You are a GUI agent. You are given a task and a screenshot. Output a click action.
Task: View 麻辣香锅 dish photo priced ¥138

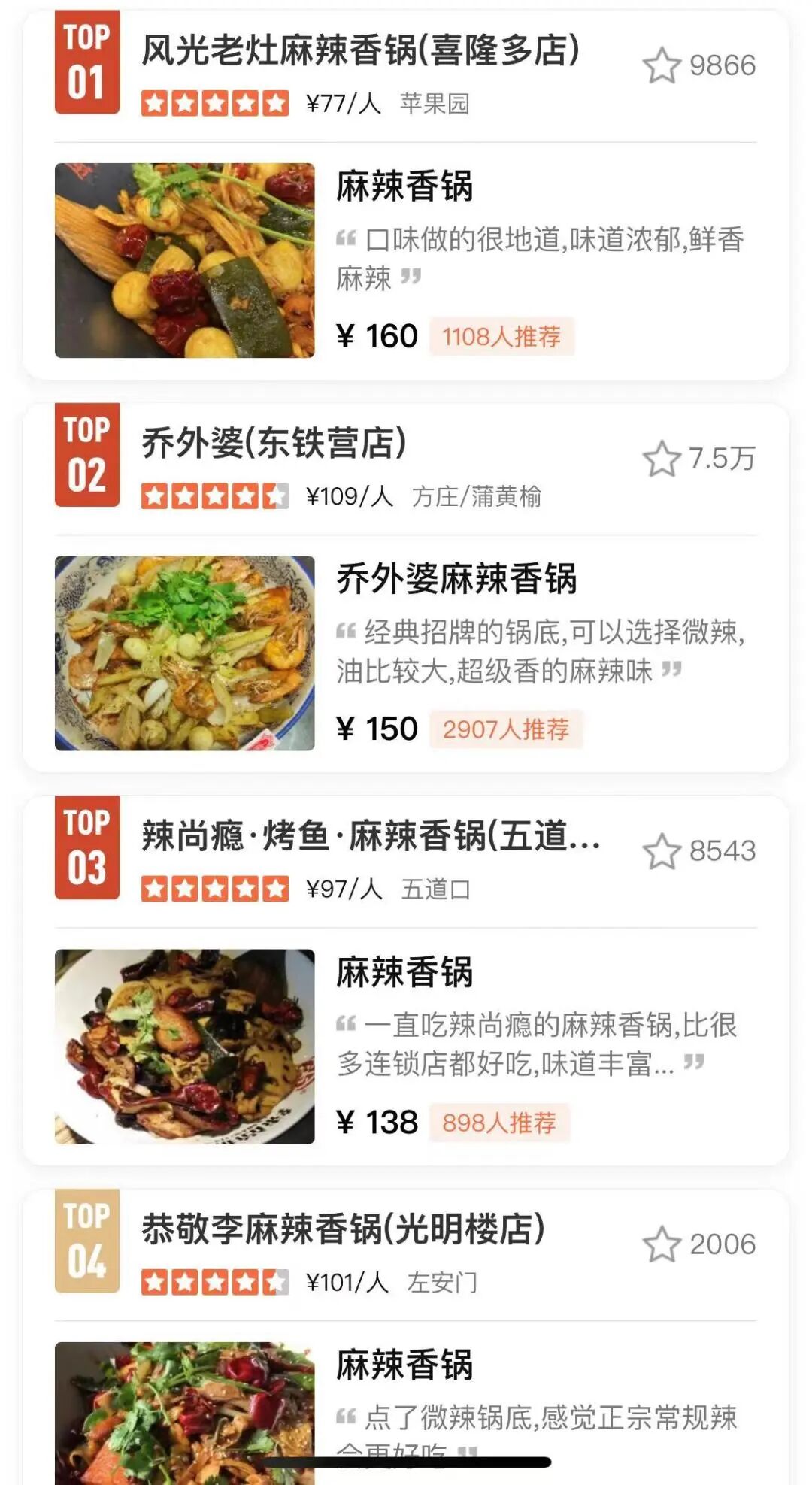[185, 1046]
